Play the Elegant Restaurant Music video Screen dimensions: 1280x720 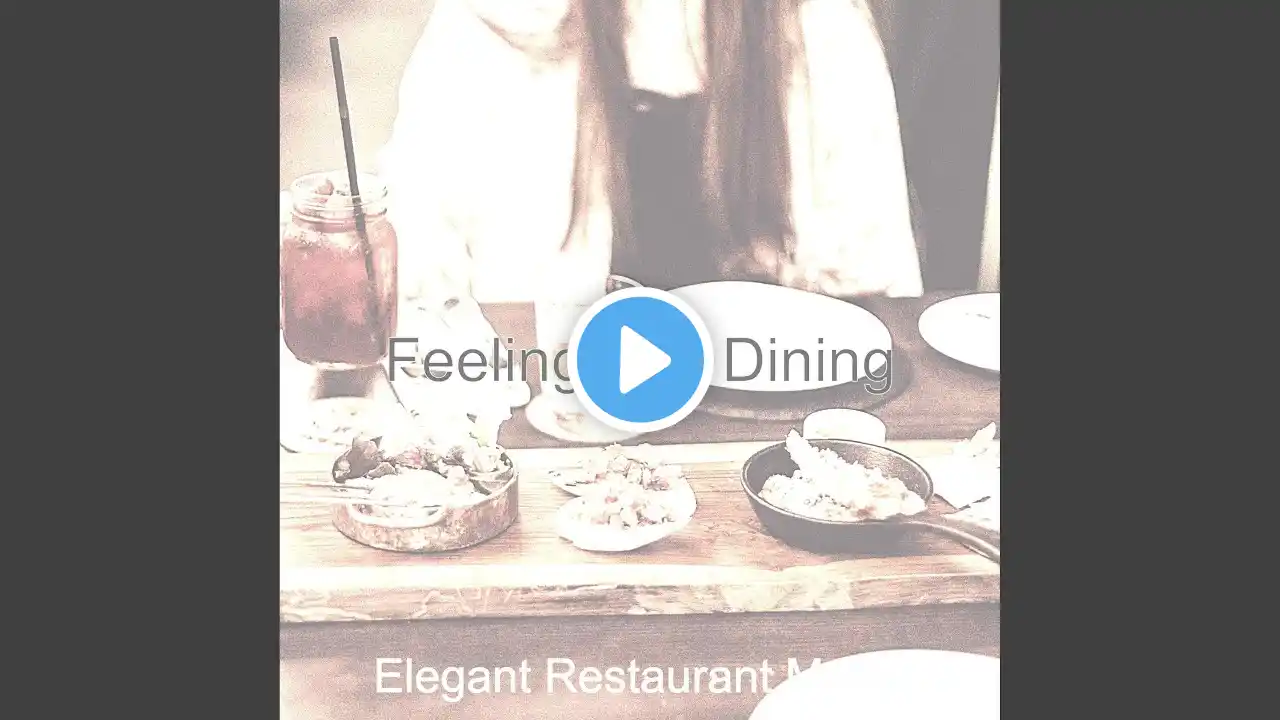point(640,360)
